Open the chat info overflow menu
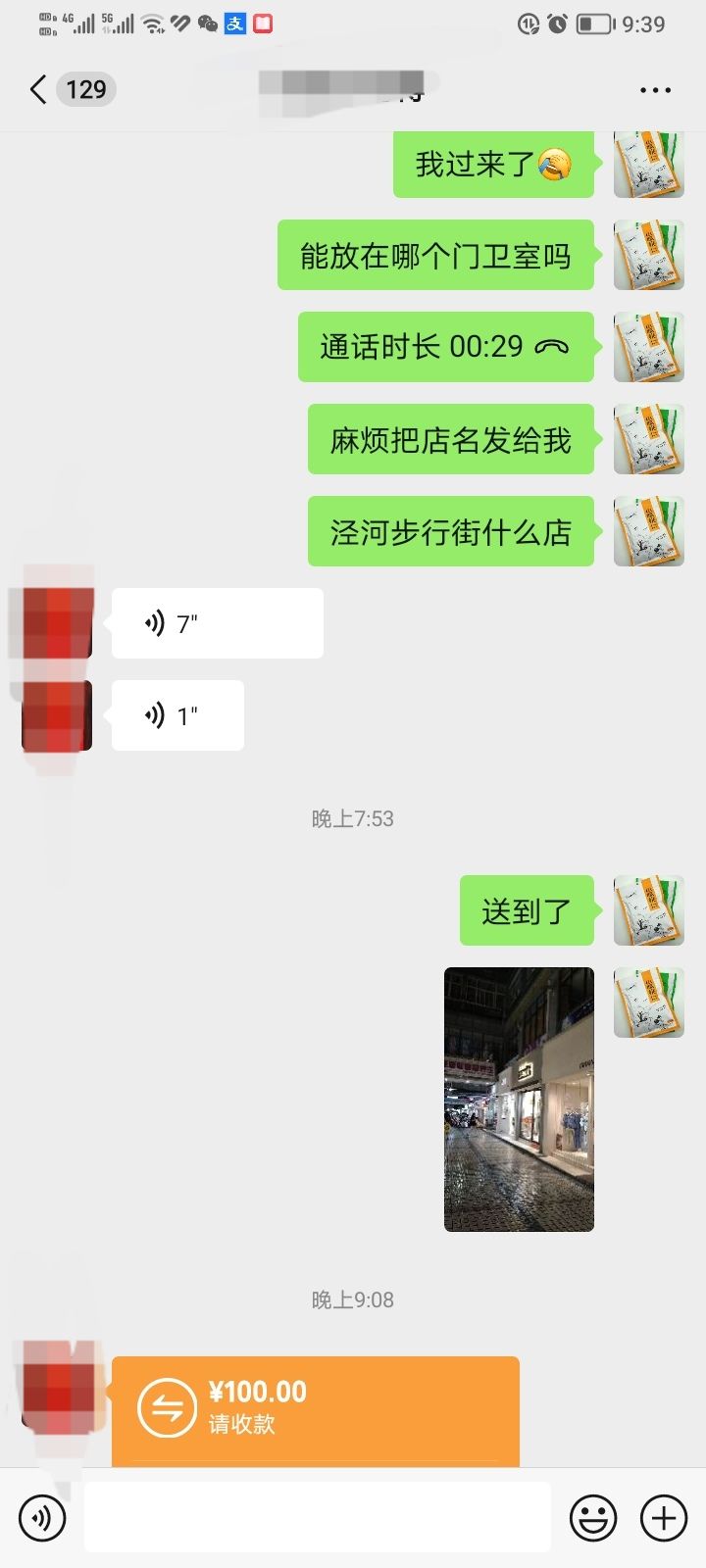 655,90
